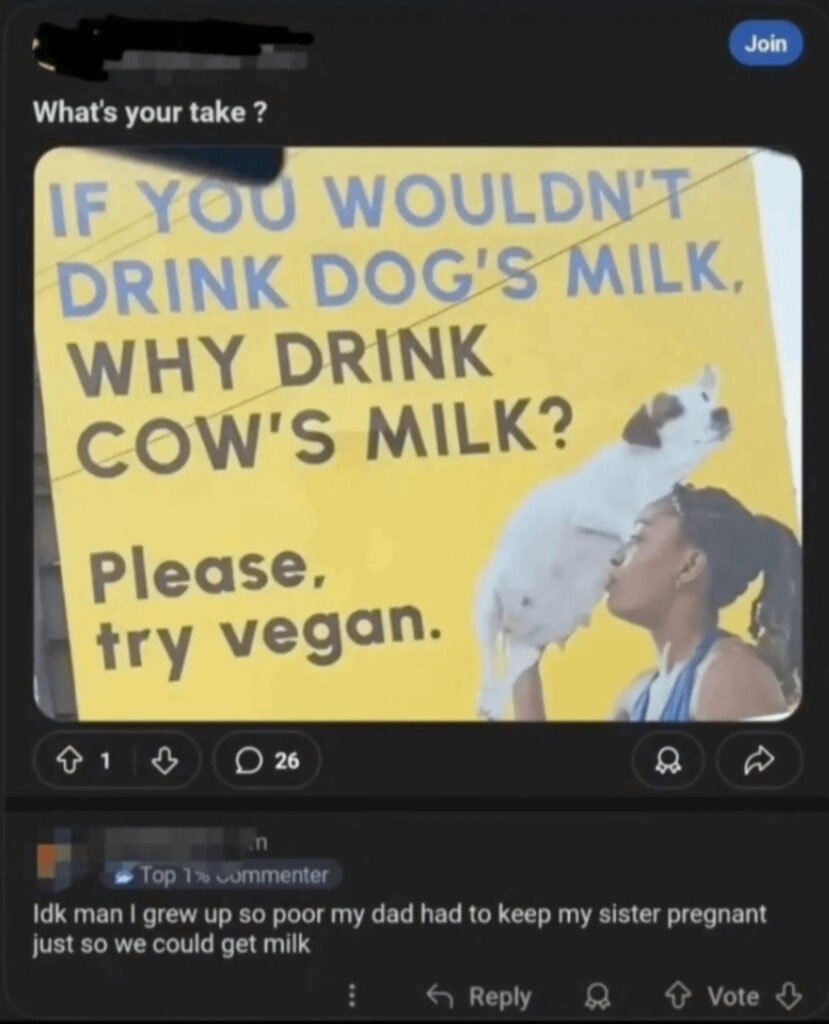This screenshot has width=829, height=1024.
Task: Downvote the "What's your take" post
Action: (x=164, y=760)
